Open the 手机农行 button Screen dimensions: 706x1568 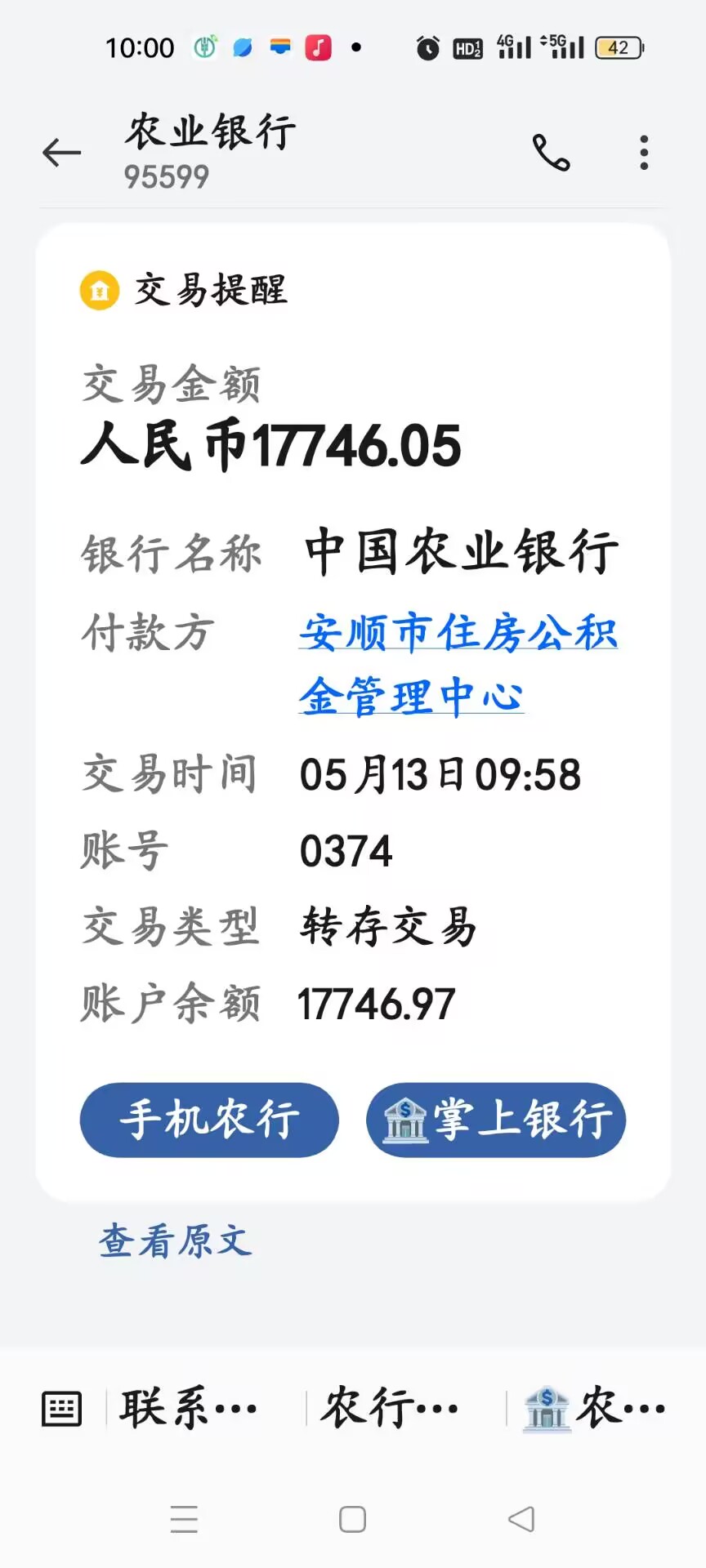click(x=208, y=1120)
